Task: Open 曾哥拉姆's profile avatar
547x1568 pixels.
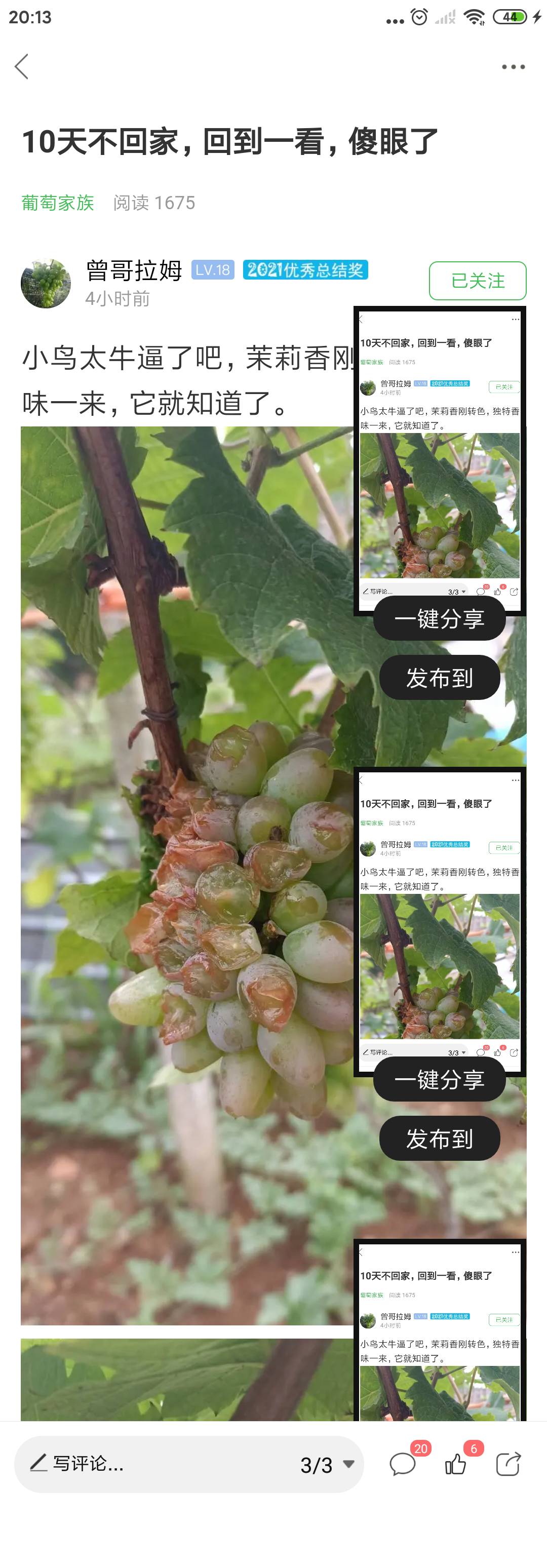Action: point(46,283)
